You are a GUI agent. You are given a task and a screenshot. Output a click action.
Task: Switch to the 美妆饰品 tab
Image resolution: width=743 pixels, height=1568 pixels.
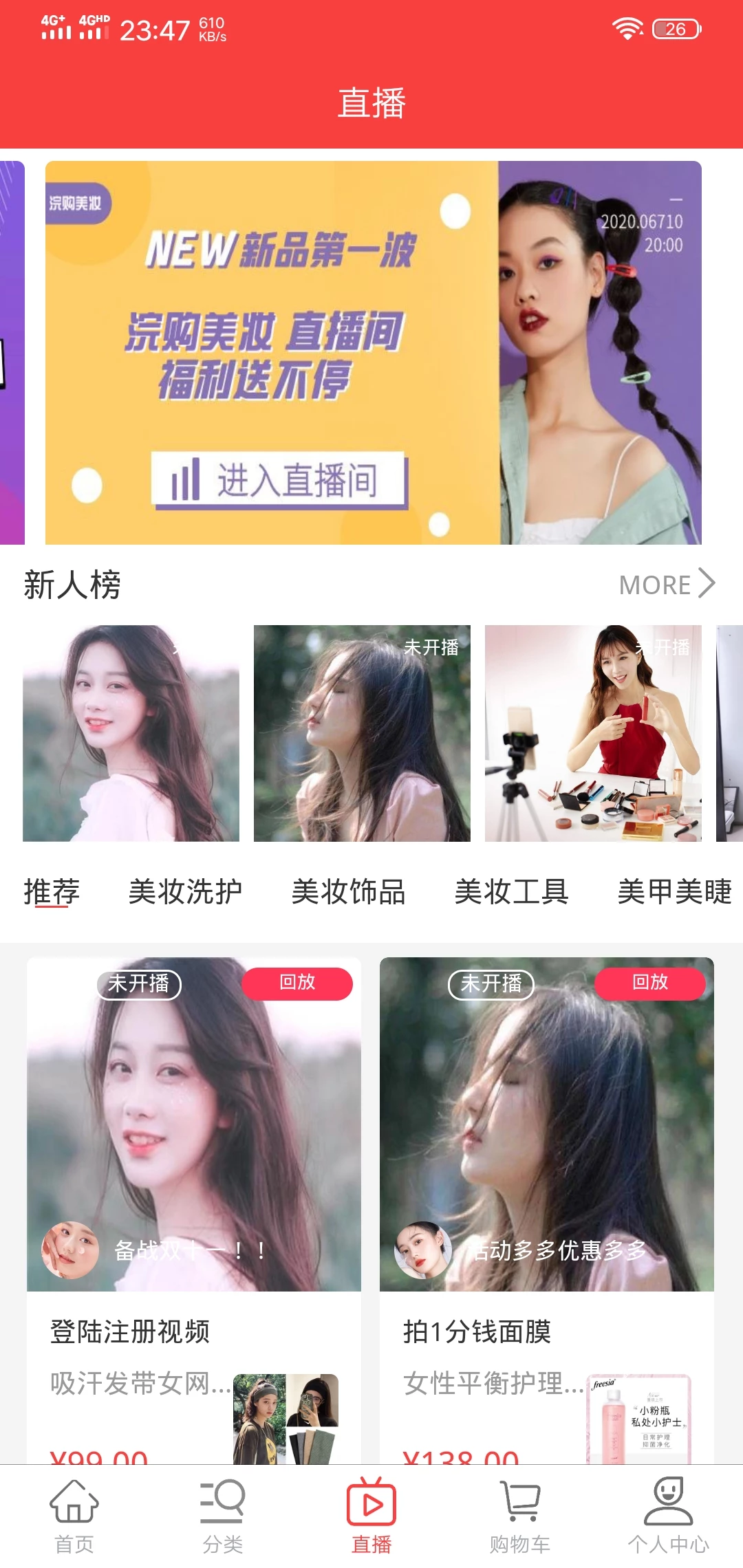click(x=348, y=891)
